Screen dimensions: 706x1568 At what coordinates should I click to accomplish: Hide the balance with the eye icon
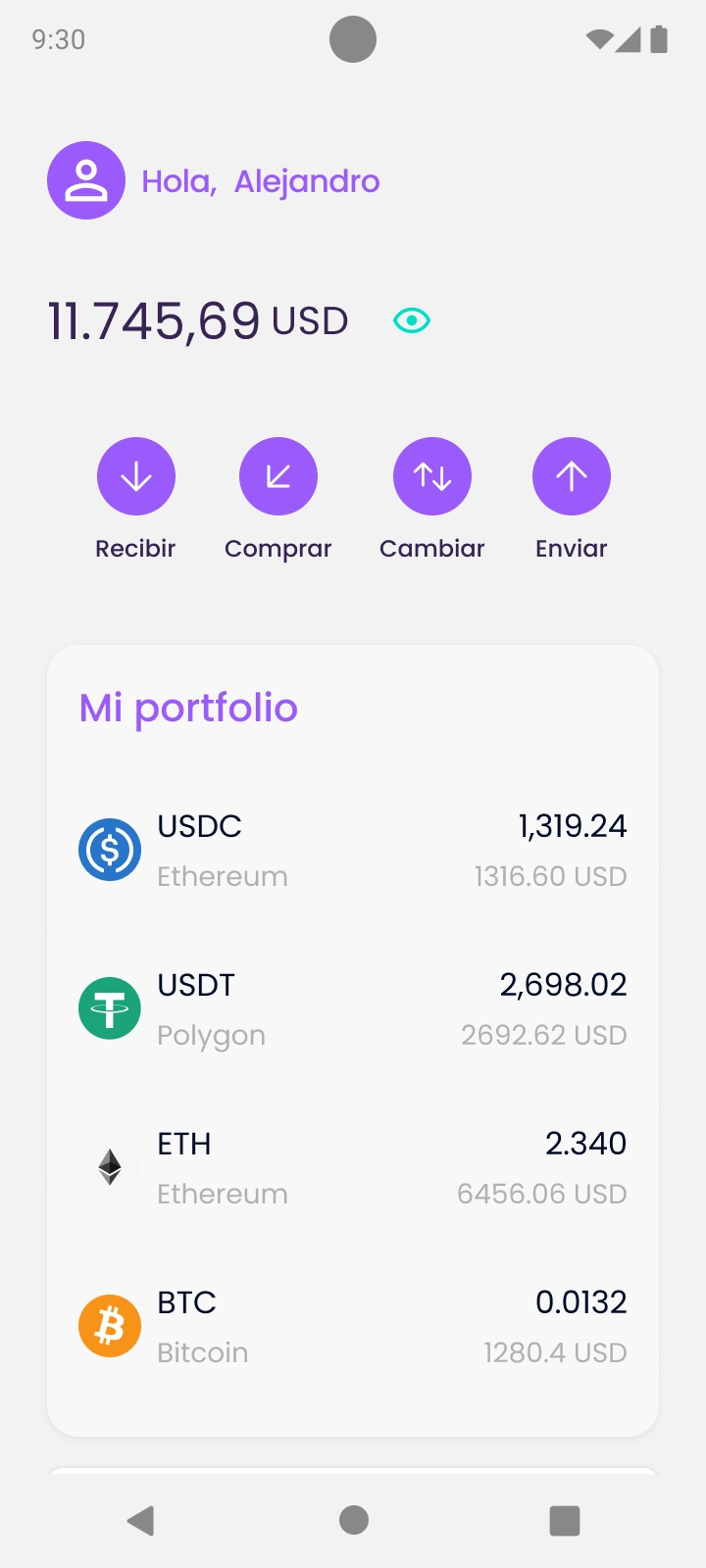[412, 320]
